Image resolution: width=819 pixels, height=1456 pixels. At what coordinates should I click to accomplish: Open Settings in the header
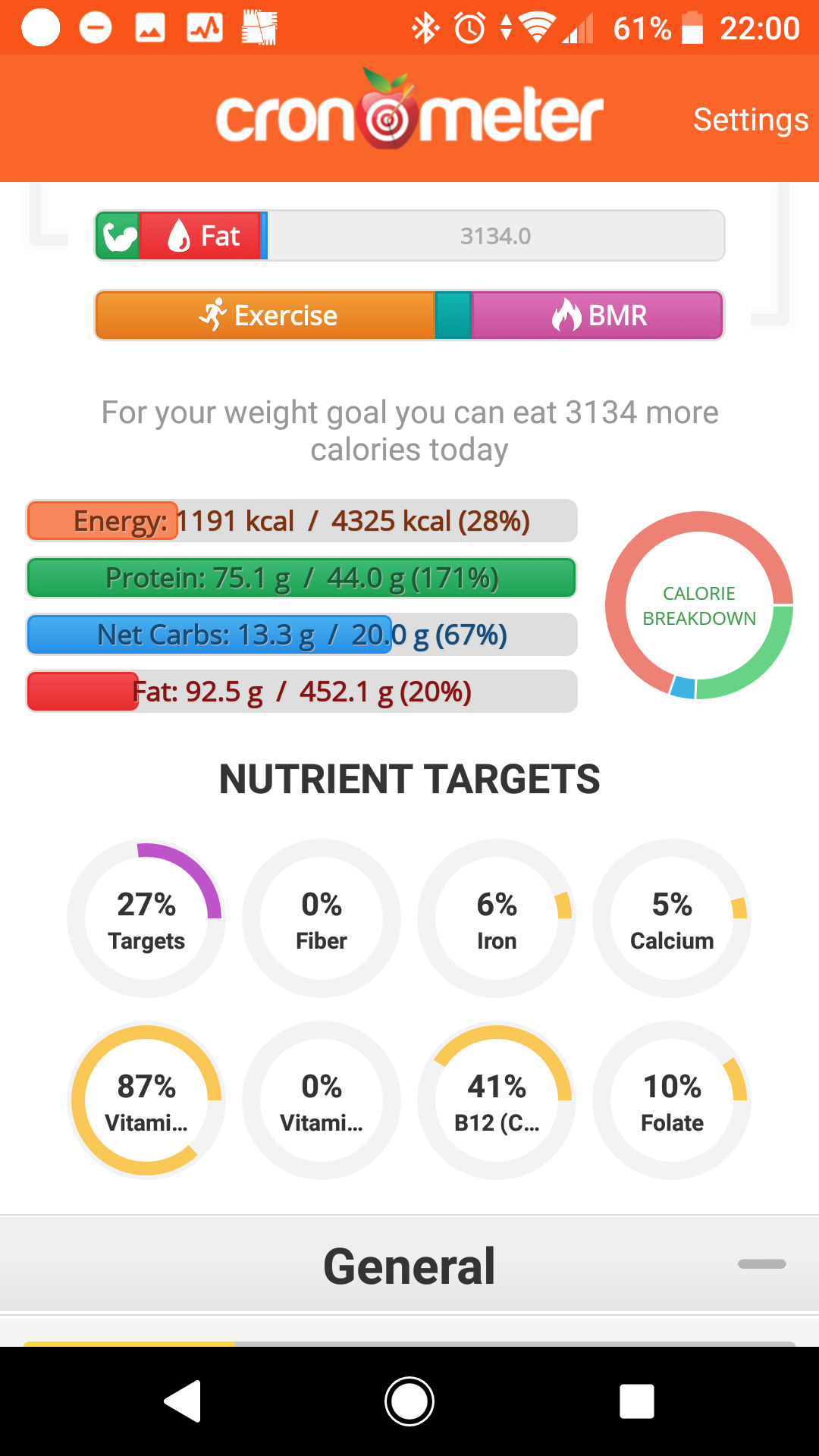point(751,119)
